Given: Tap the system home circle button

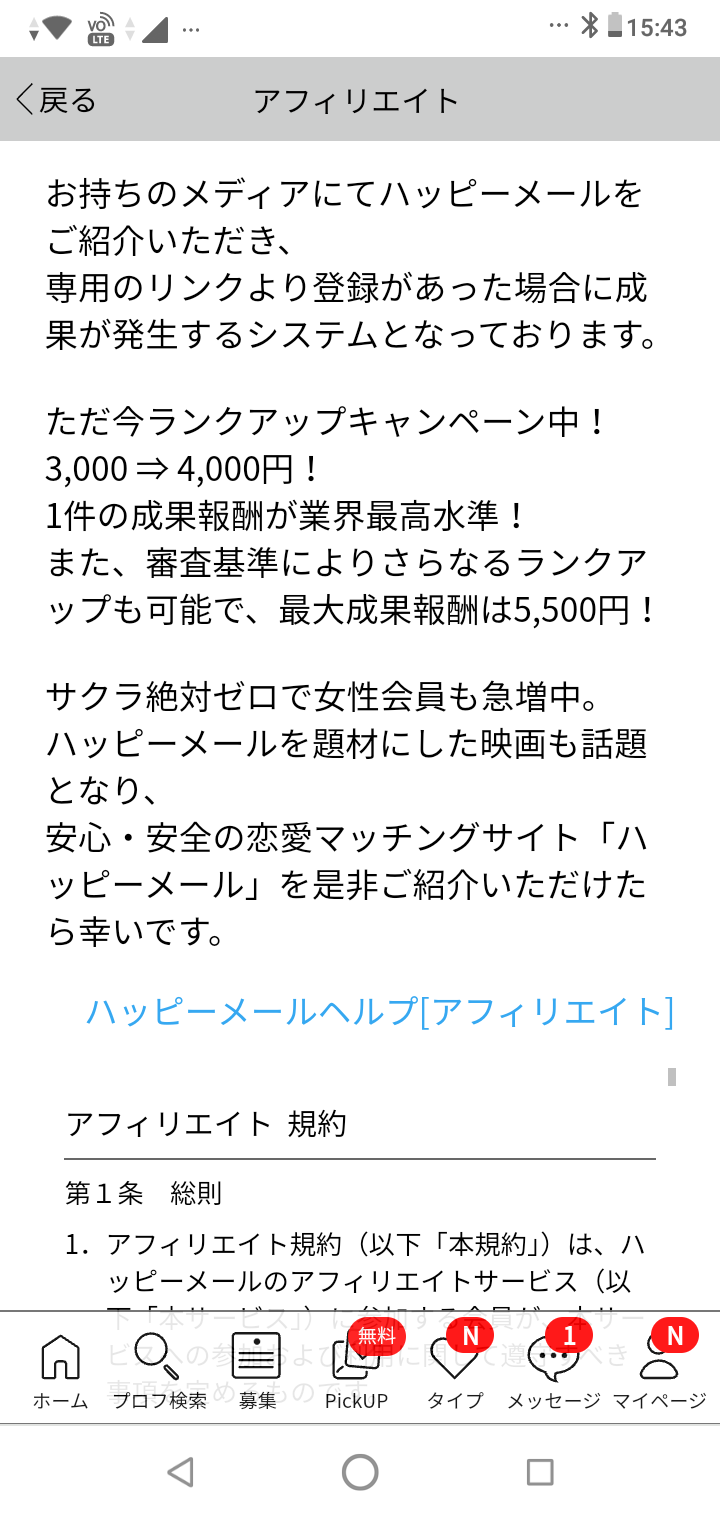Looking at the screenshot, I should pos(360,1471).
